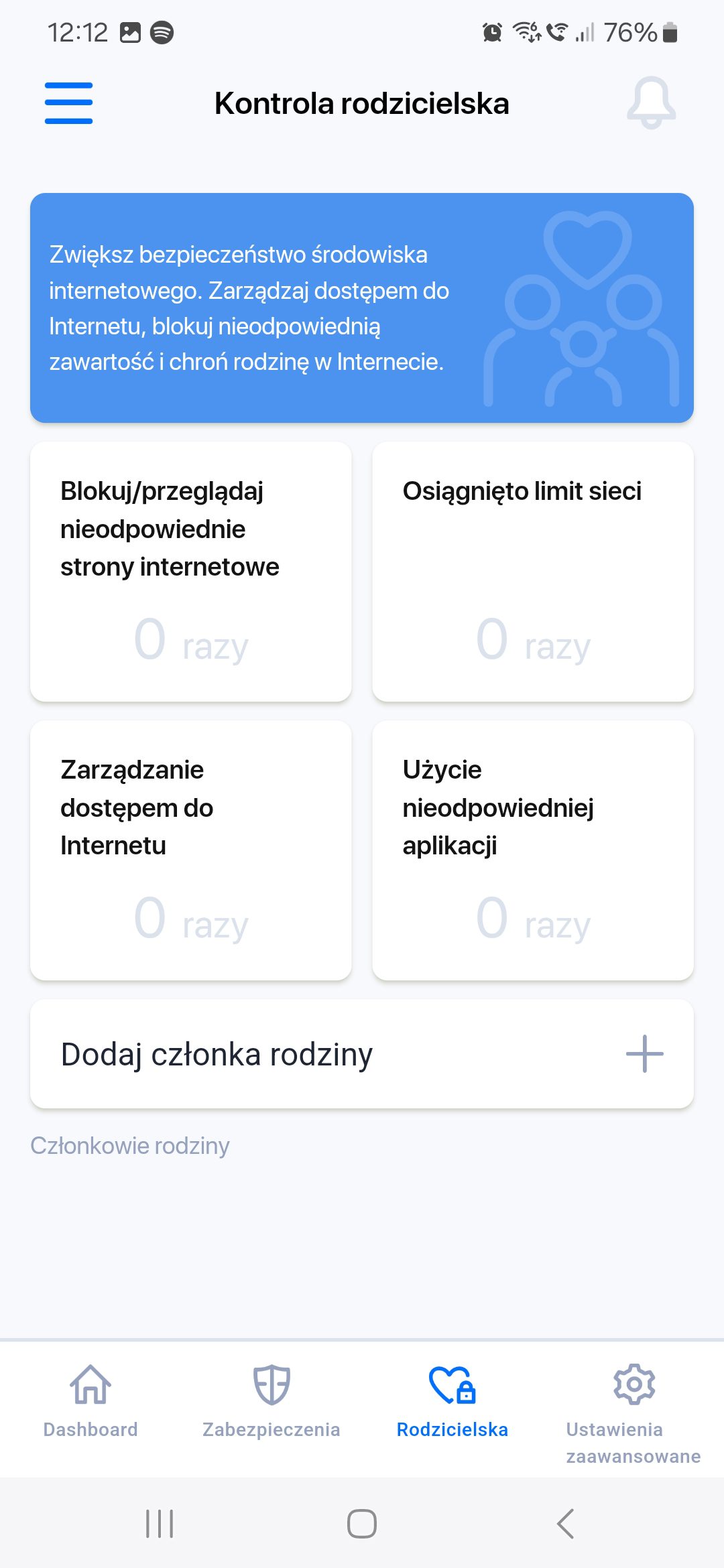
Task: Open the notifications bell
Action: (651, 103)
